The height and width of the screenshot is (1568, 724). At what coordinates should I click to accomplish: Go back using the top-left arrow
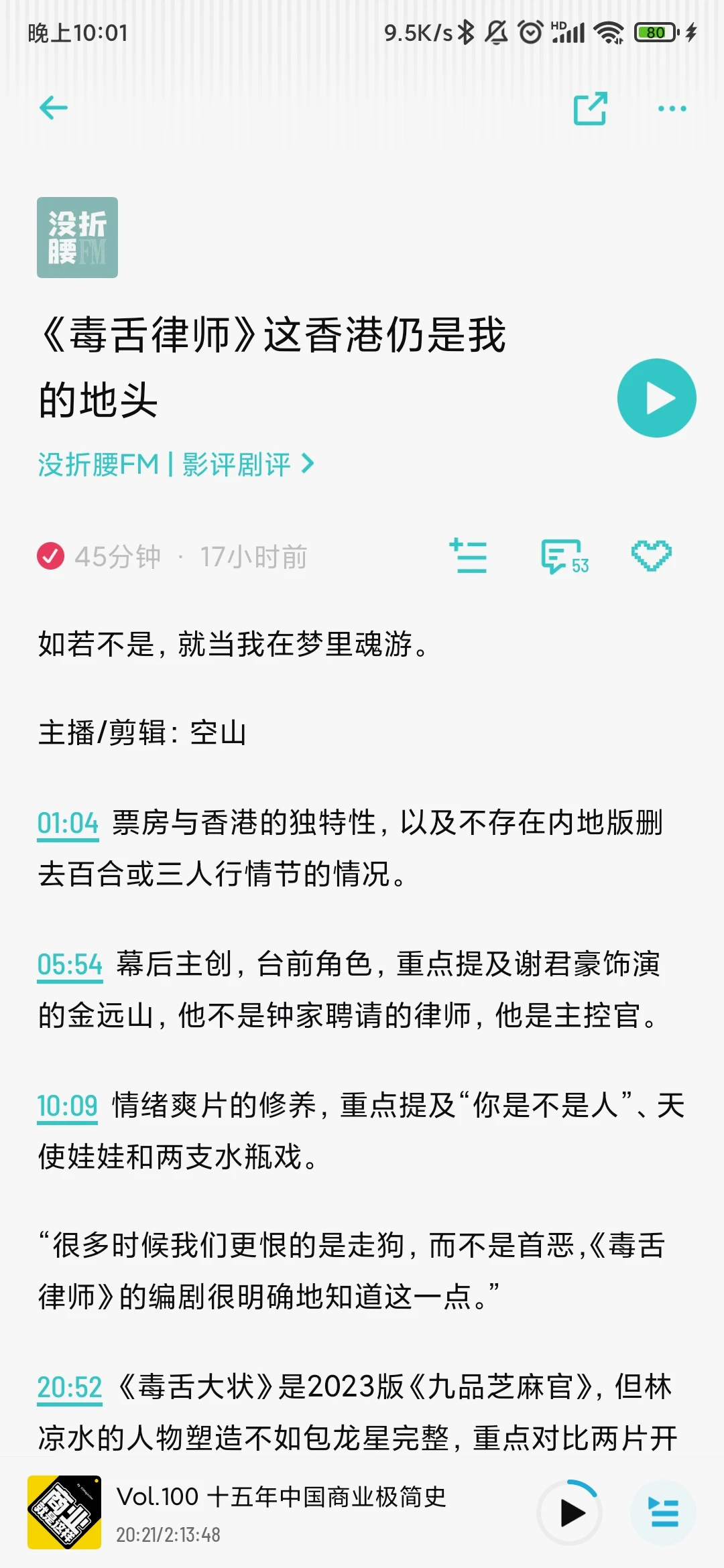click(x=54, y=108)
